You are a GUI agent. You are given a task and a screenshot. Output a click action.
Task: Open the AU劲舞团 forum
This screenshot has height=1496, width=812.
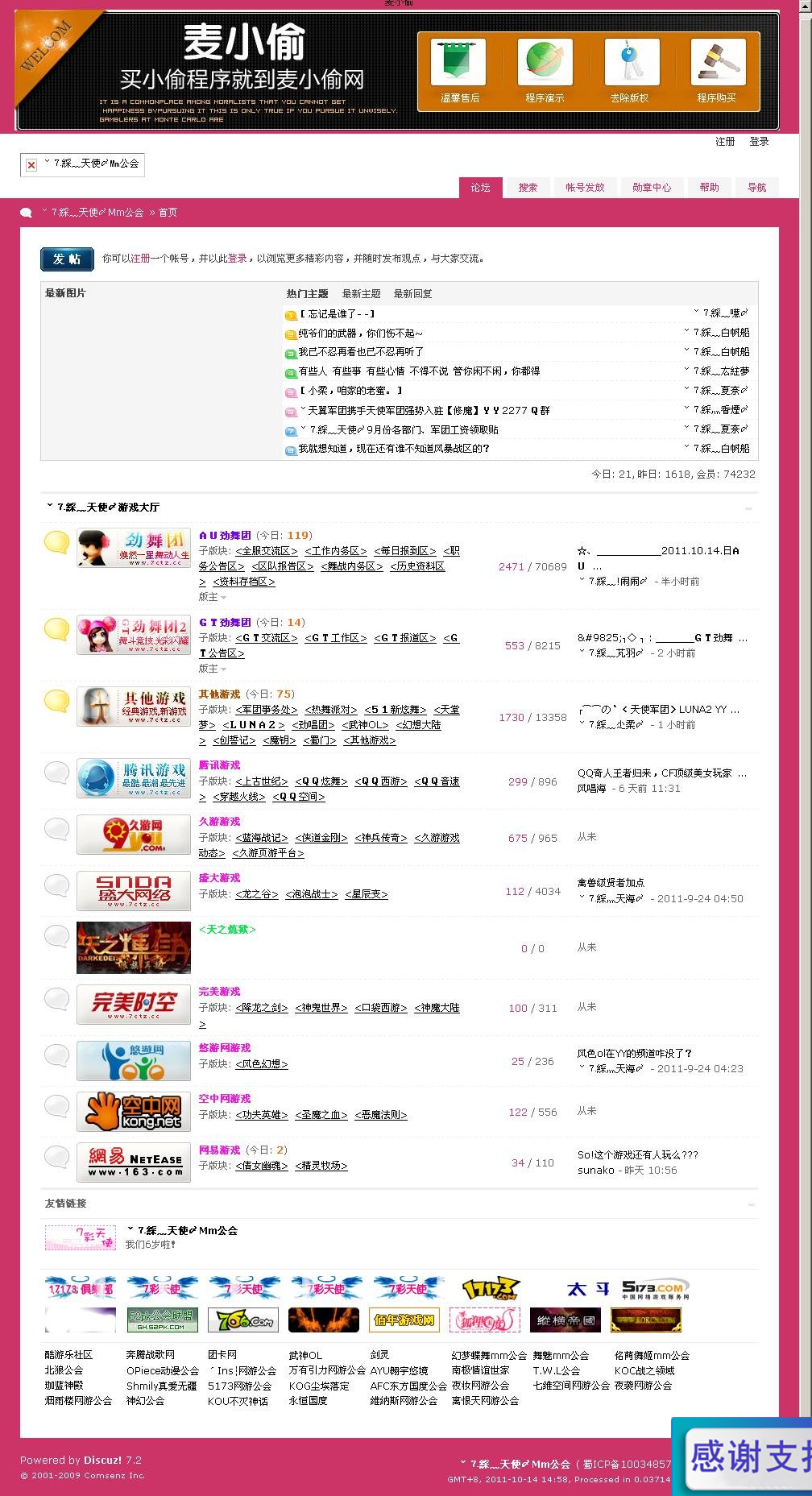[225, 536]
